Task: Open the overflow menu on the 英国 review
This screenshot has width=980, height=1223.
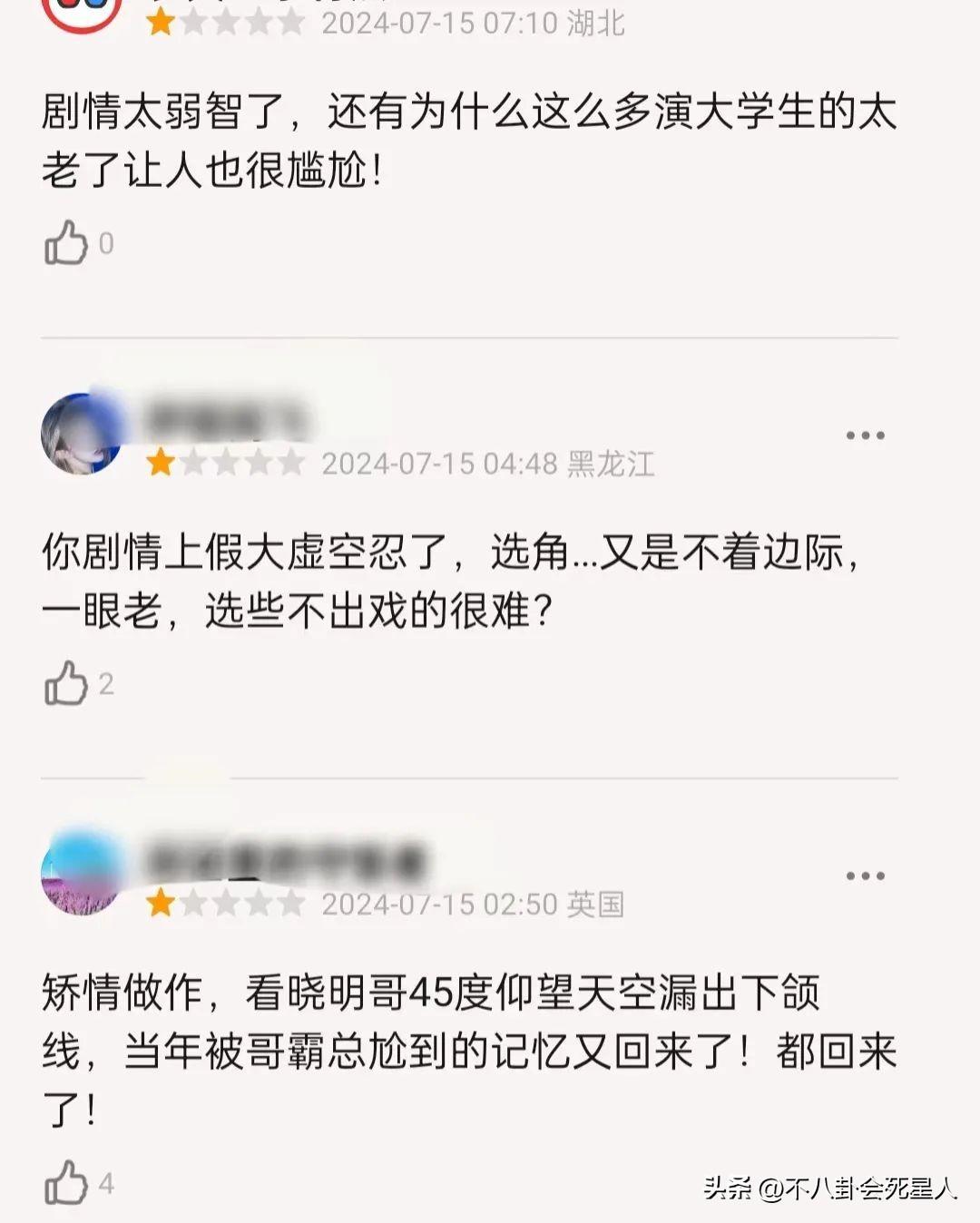Action: [864, 876]
